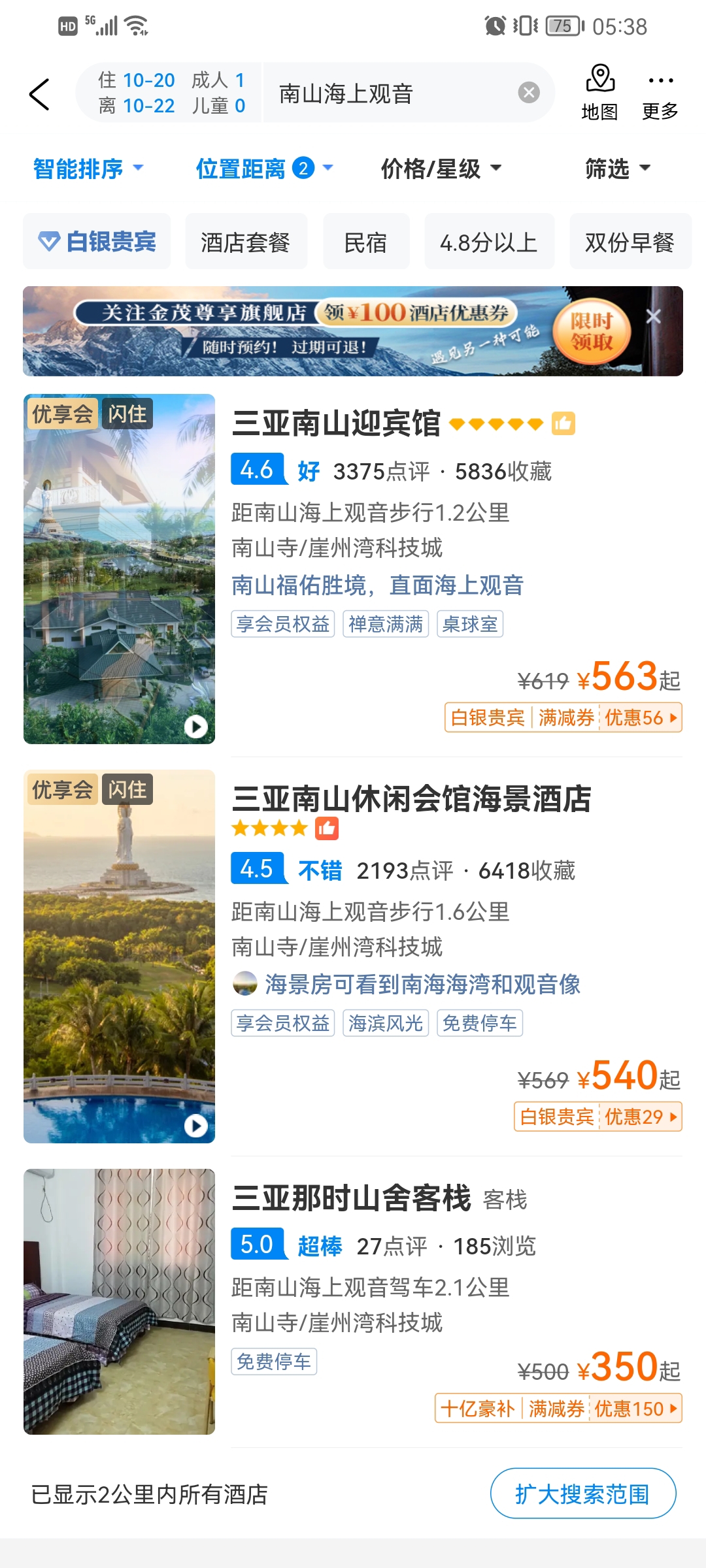Apply the 4.8分以上 rating chip
Screen dimensions: 706x1568
point(488,242)
